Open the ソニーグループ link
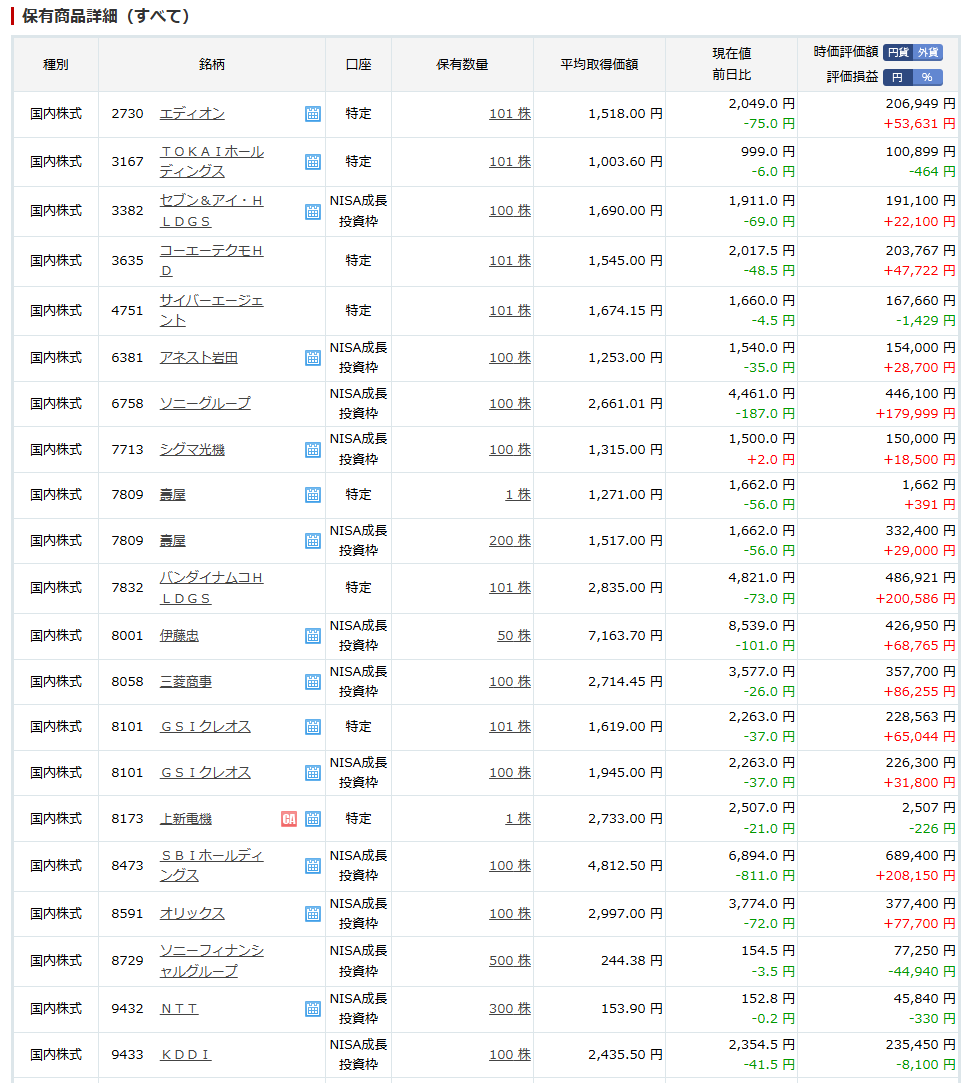This screenshot has width=969, height=1083. pyautogui.click(x=205, y=403)
